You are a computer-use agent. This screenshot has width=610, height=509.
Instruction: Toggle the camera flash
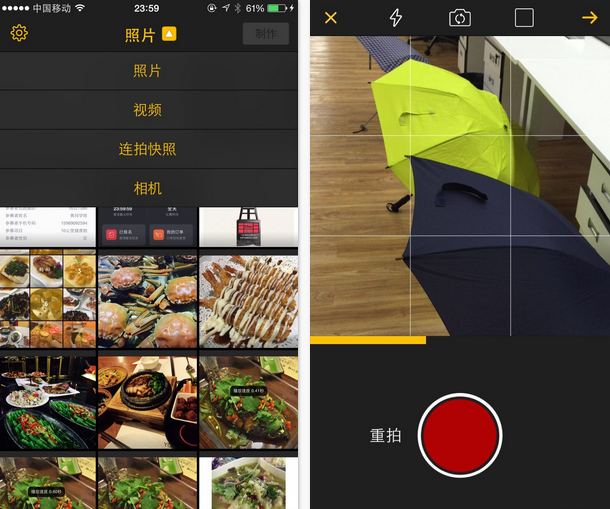(395, 18)
